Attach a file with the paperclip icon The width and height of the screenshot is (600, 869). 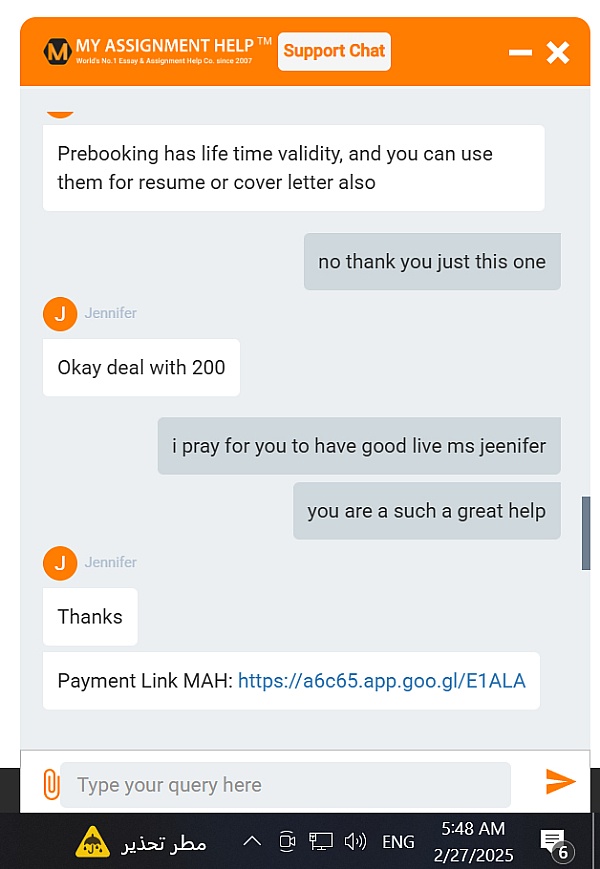click(50, 784)
